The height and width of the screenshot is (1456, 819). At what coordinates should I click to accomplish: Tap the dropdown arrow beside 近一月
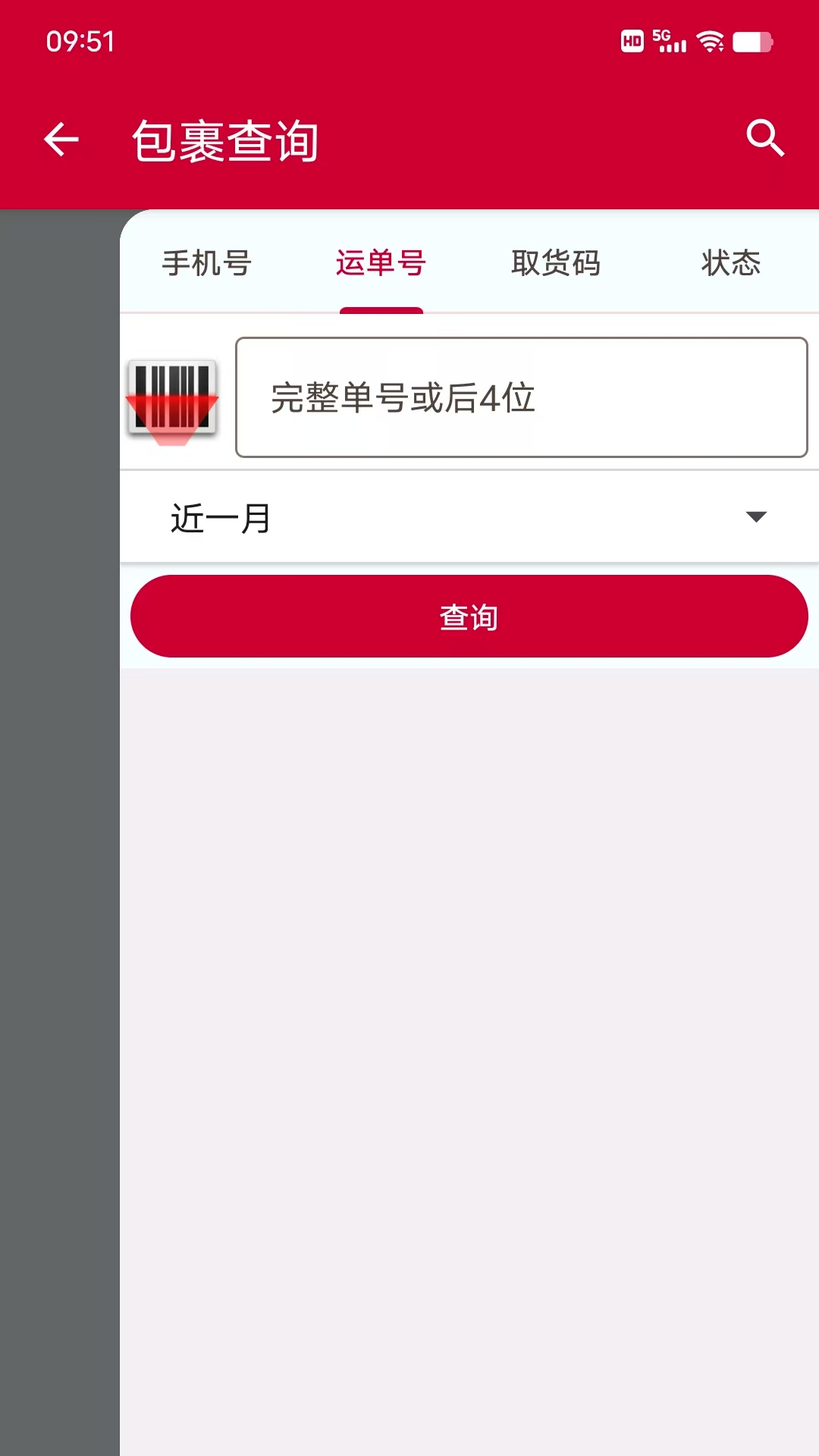tap(755, 517)
